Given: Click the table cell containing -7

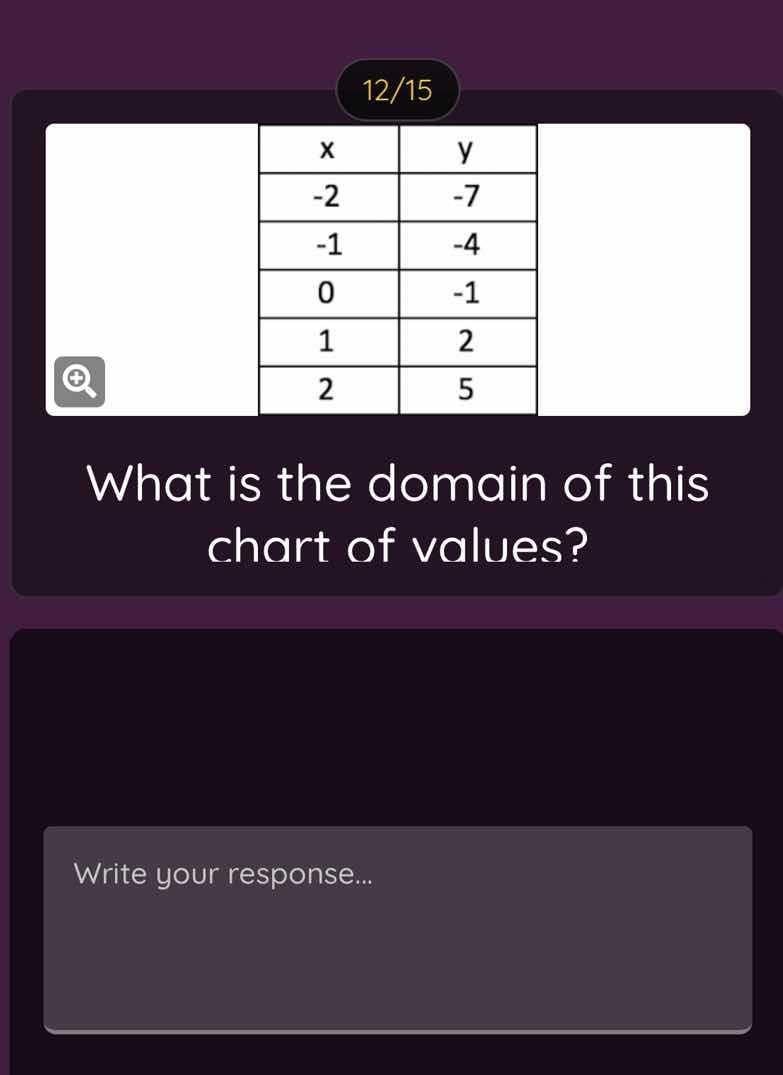Looking at the screenshot, I should pyautogui.click(x=466, y=196).
